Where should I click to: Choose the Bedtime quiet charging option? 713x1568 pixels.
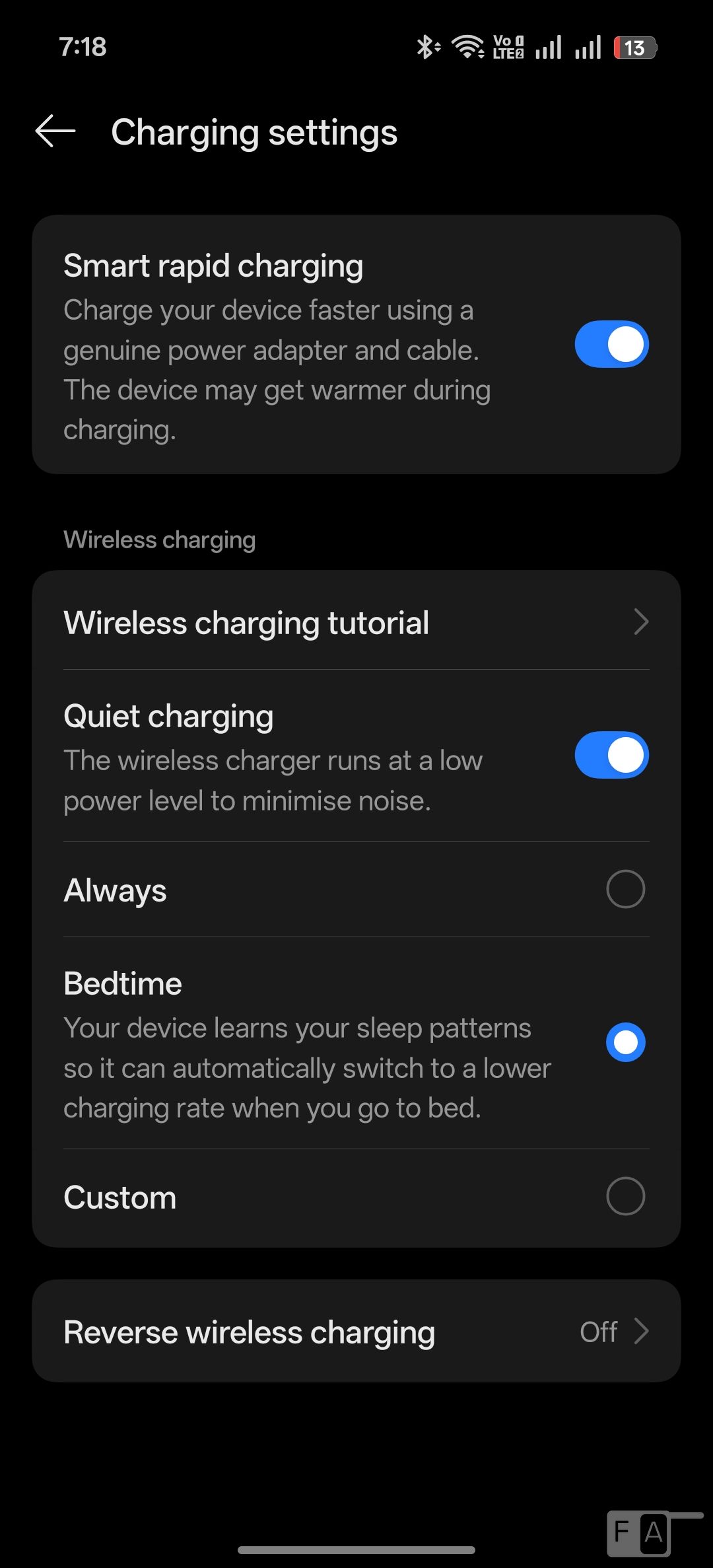(625, 1042)
